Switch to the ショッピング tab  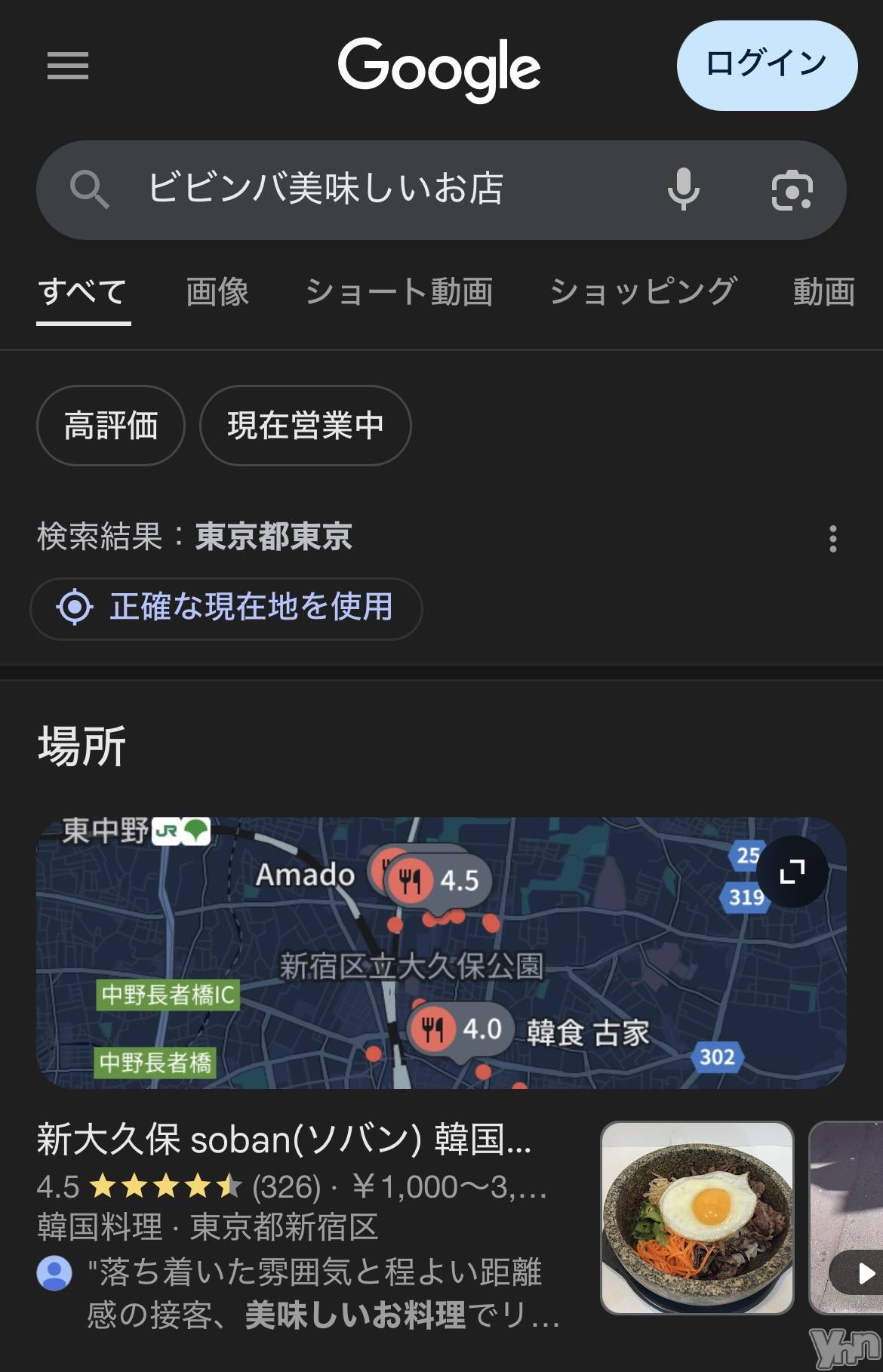click(643, 292)
